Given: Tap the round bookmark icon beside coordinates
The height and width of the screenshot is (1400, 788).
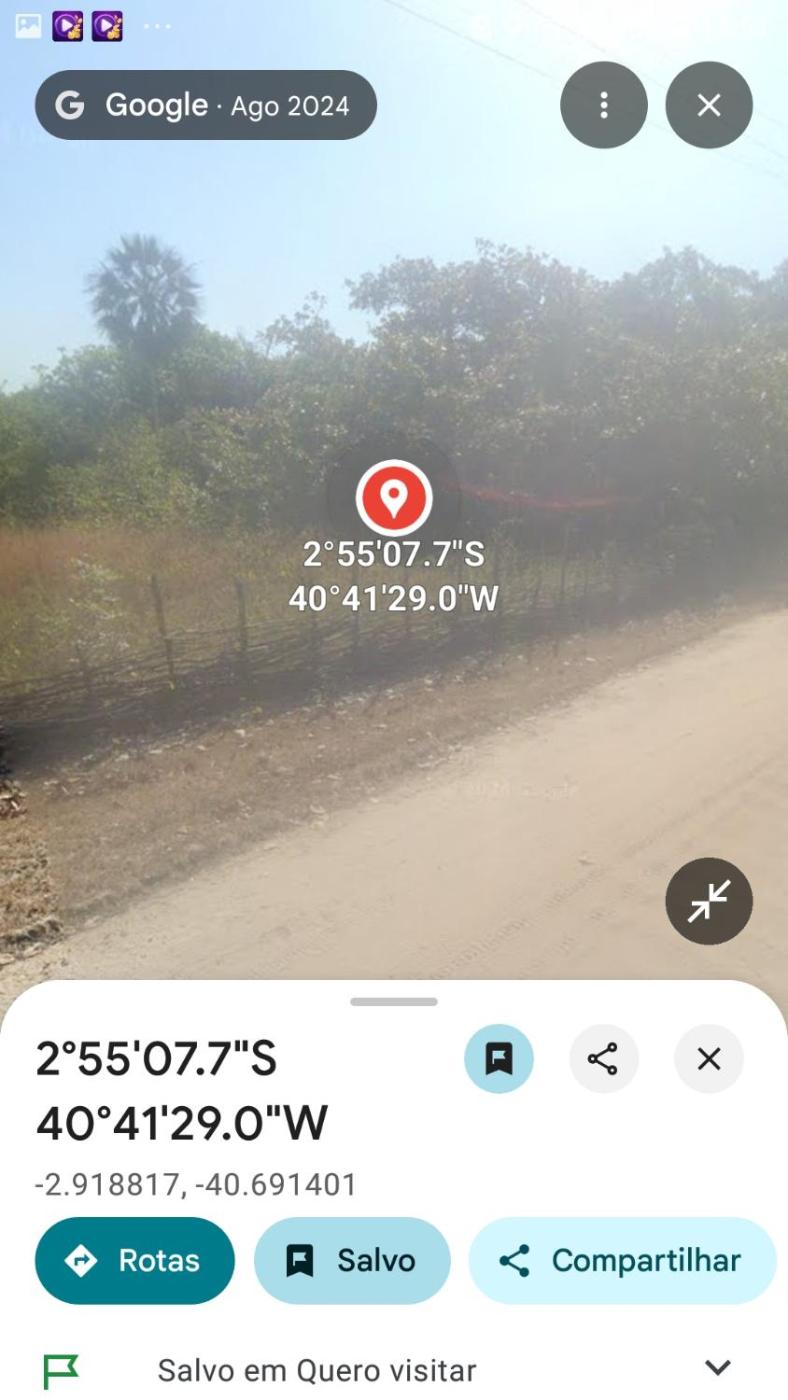Looking at the screenshot, I should point(499,1059).
